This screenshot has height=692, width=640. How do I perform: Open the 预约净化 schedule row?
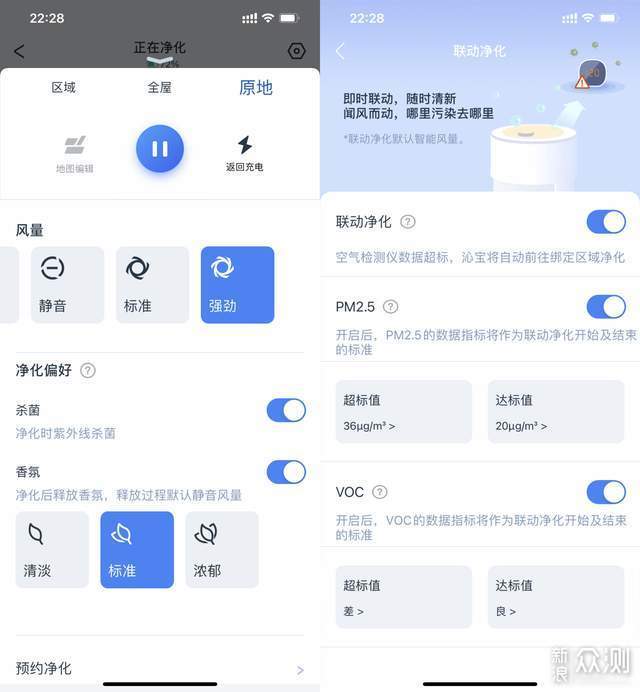click(160, 668)
